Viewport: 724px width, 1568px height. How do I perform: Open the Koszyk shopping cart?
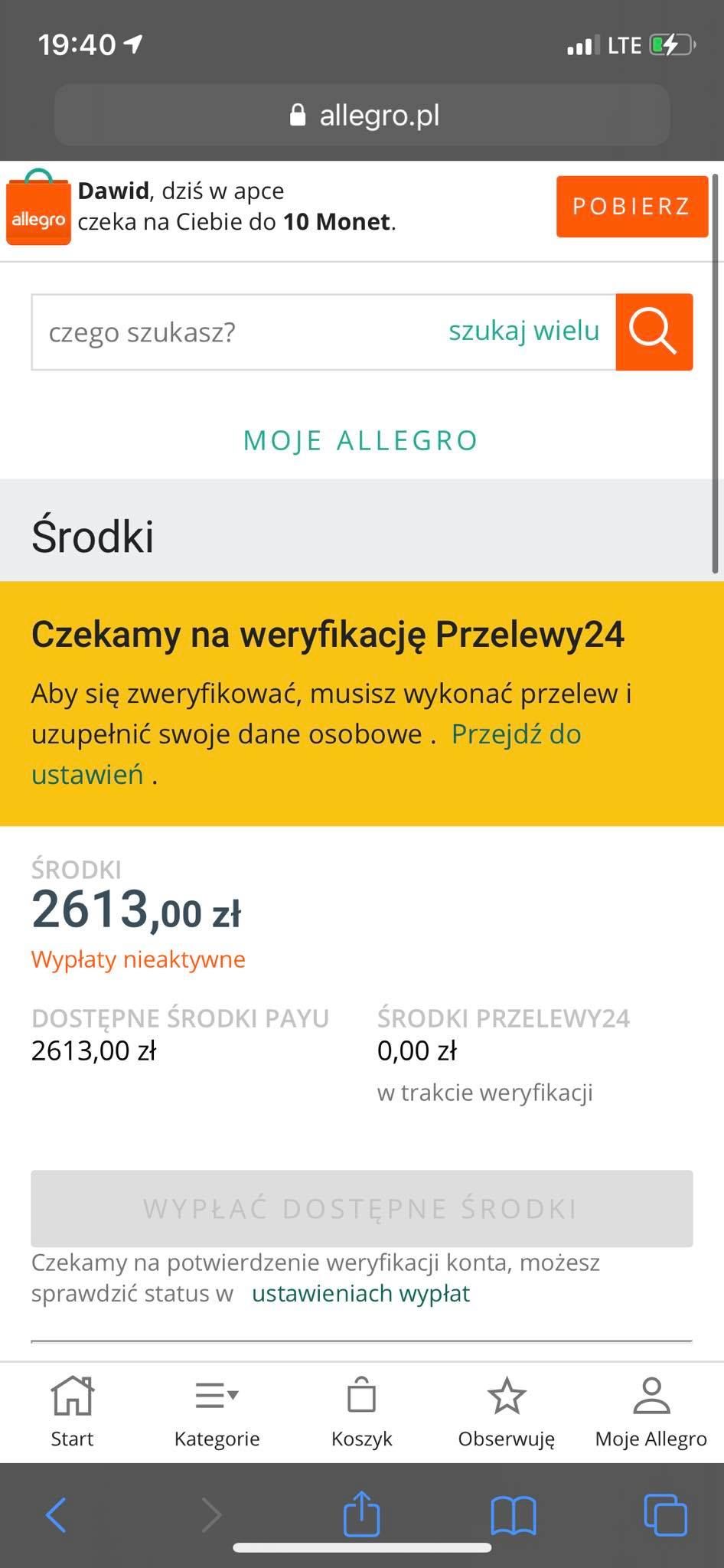pos(361,1411)
